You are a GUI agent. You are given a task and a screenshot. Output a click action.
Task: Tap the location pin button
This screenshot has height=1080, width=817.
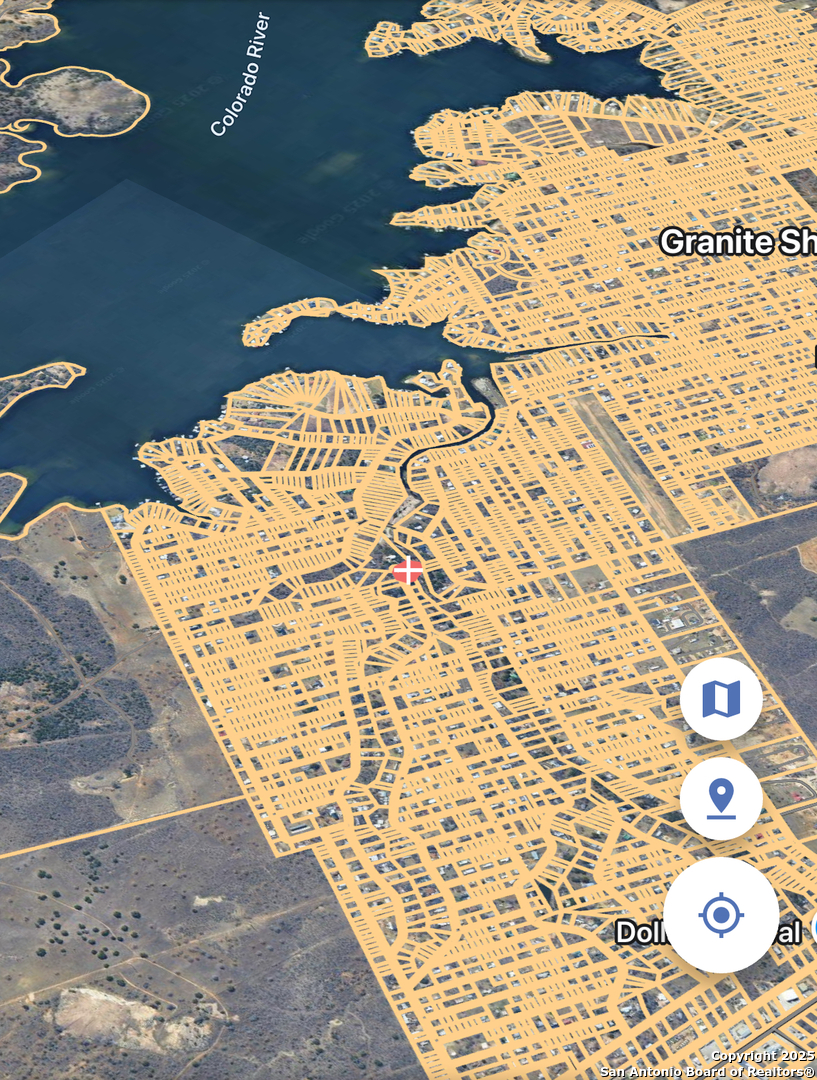coord(721,799)
